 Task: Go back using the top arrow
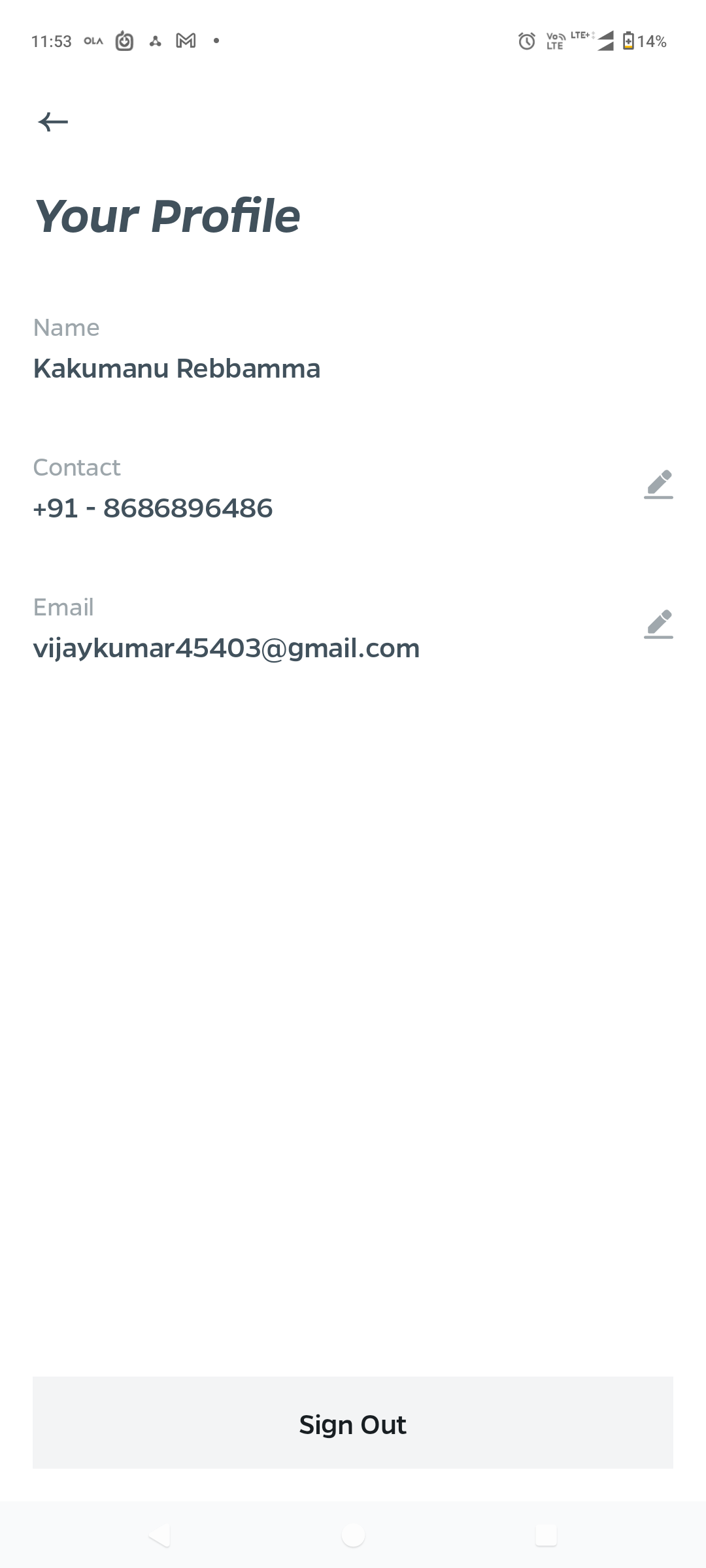coord(53,122)
